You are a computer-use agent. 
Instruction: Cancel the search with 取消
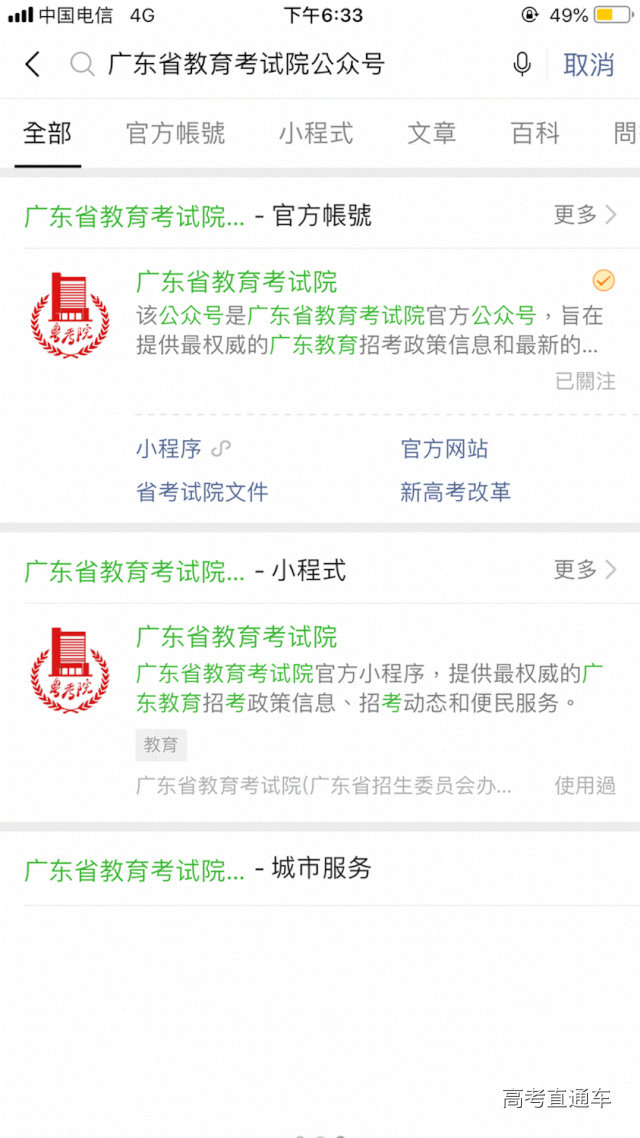point(589,65)
